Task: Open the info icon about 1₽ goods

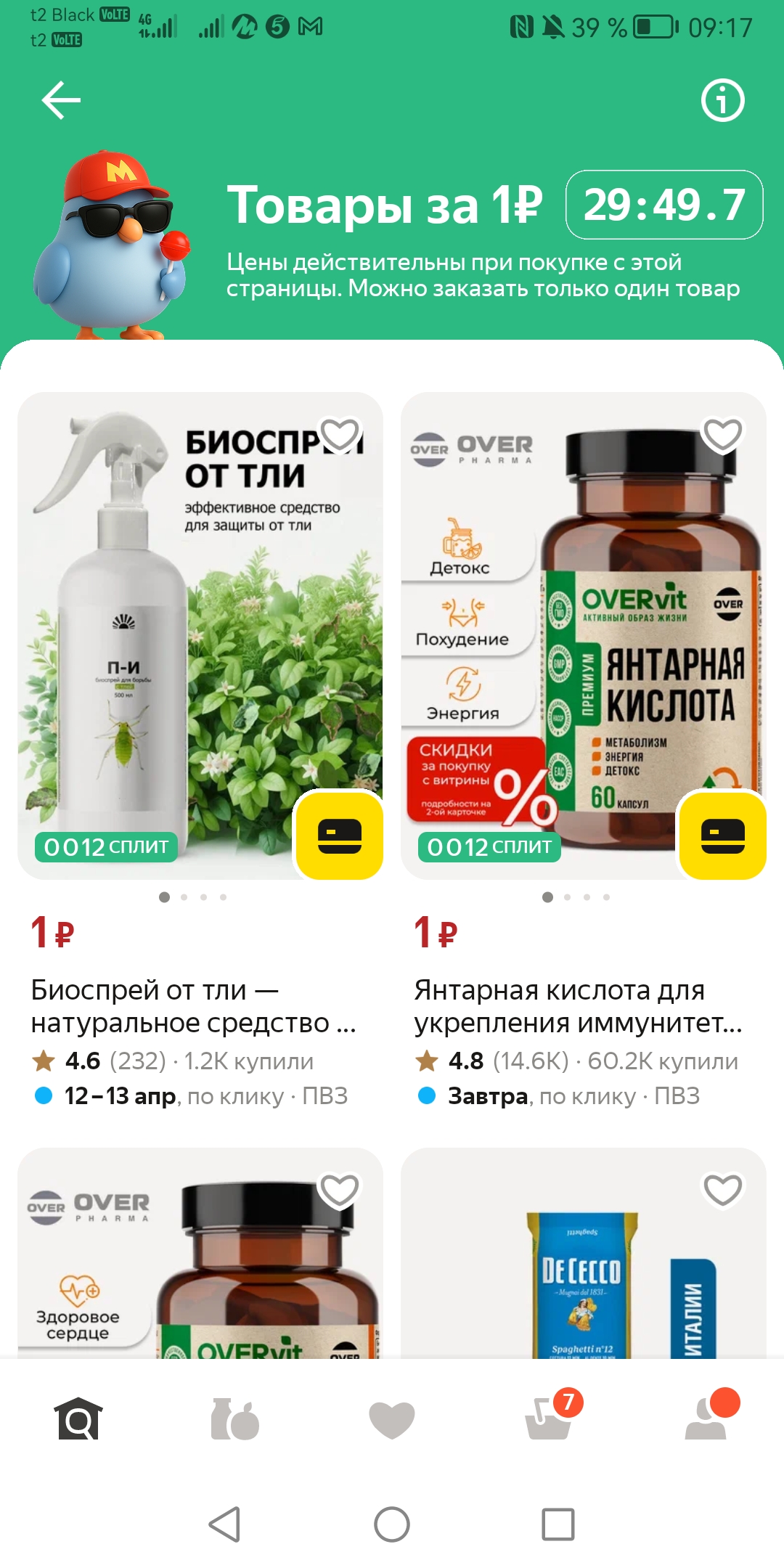Action: tap(722, 100)
